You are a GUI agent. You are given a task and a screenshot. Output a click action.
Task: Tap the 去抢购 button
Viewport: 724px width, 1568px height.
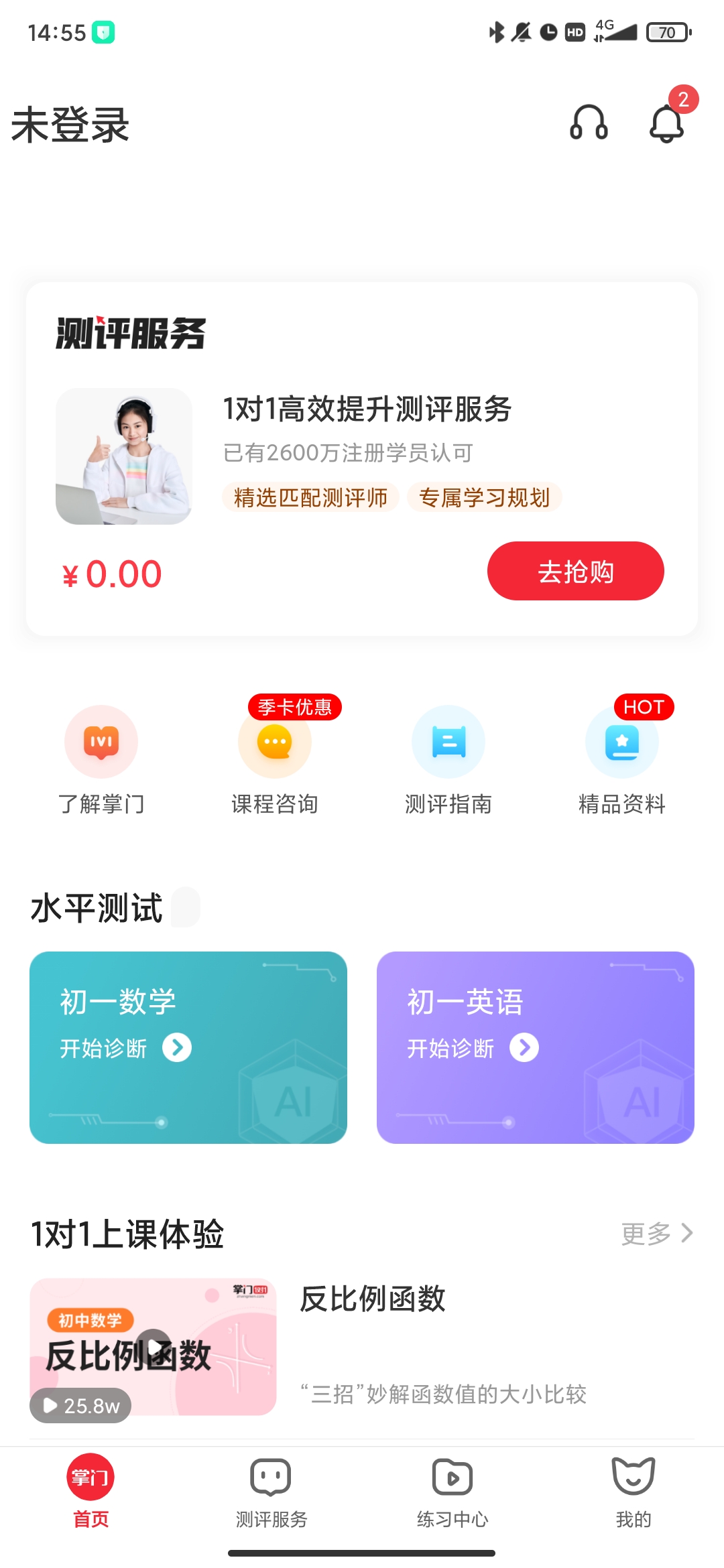point(575,571)
